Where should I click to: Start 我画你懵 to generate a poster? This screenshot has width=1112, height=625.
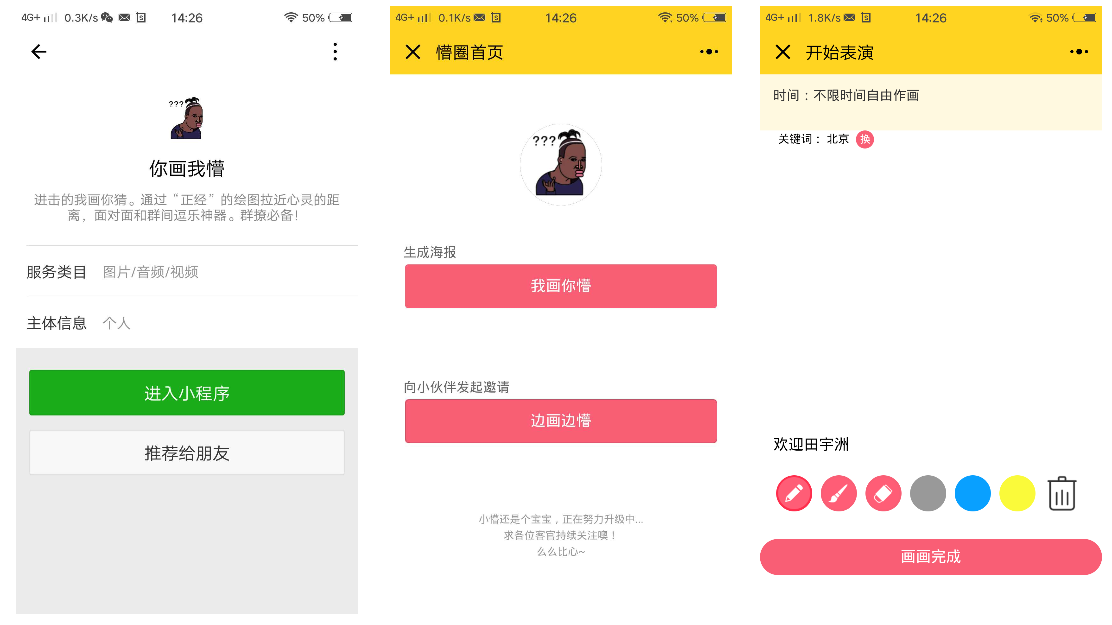pyautogui.click(x=561, y=286)
